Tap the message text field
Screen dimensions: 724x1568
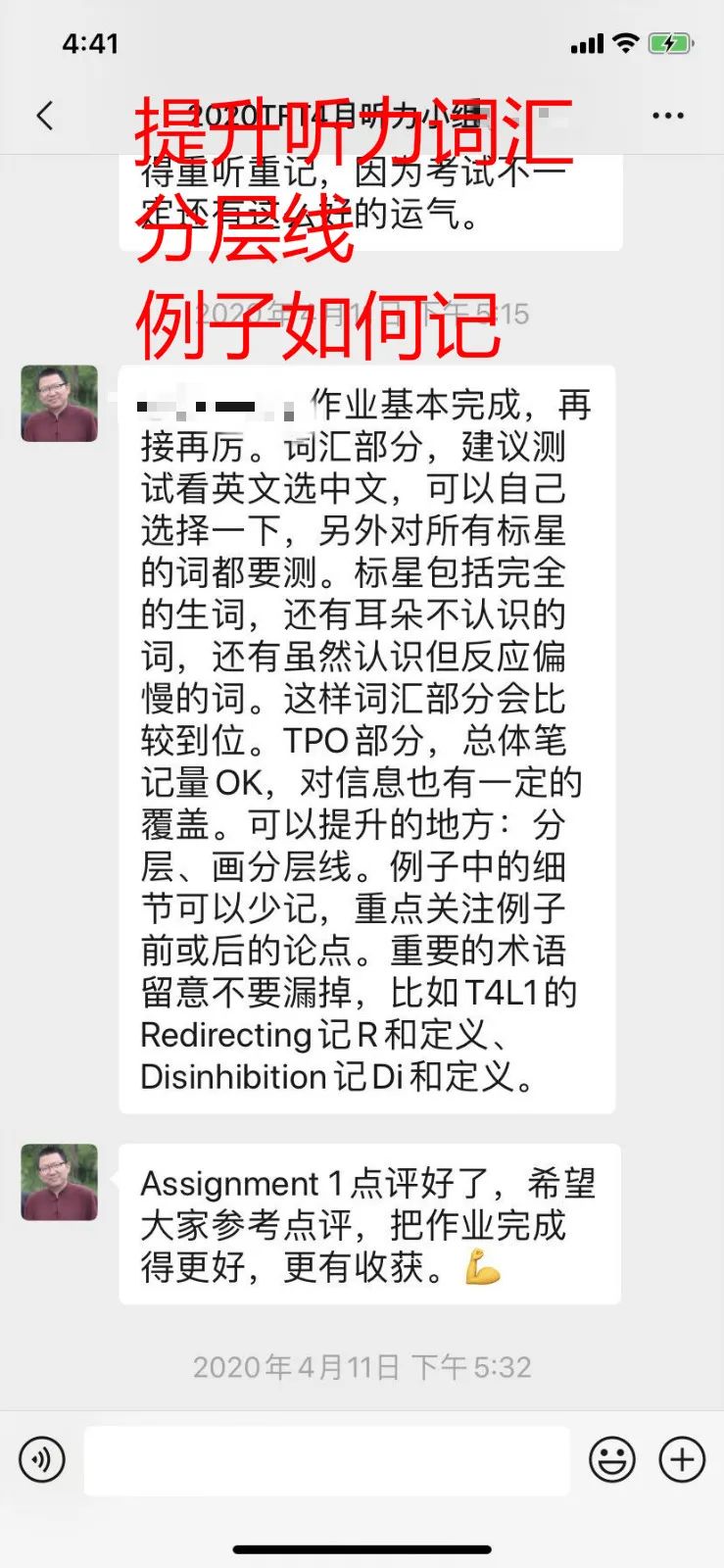[326, 1460]
